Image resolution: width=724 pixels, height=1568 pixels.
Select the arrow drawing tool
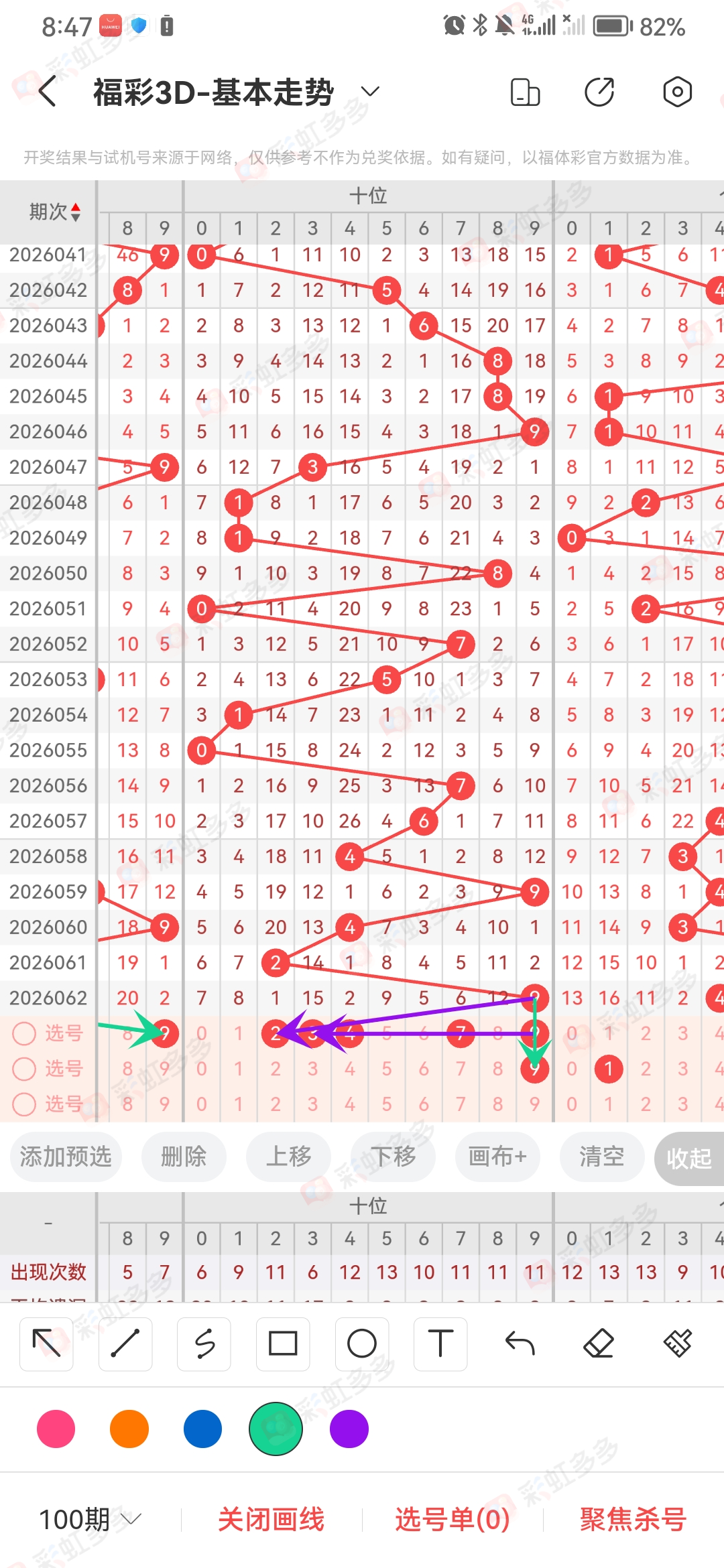click(x=46, y=1344)
